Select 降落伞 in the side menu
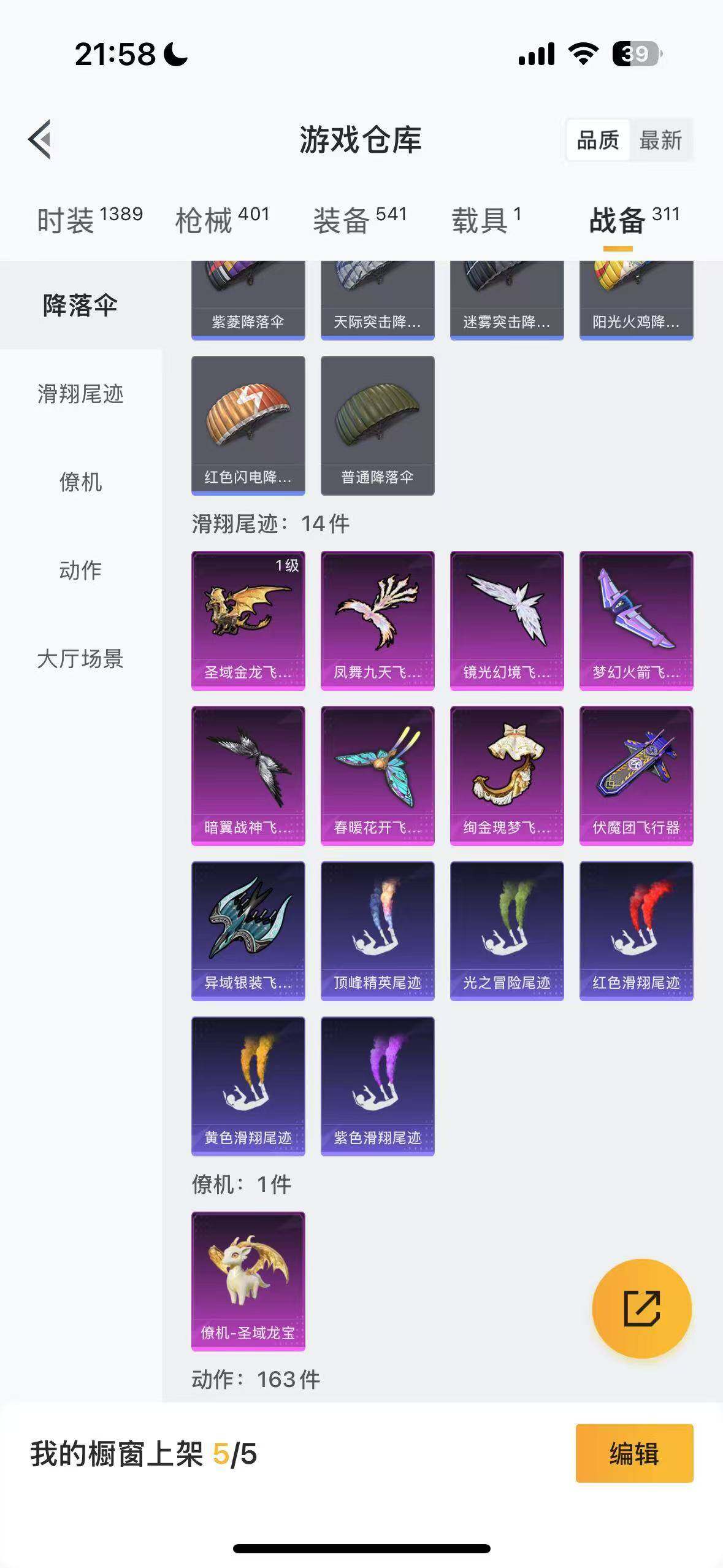 click(80, 306)
